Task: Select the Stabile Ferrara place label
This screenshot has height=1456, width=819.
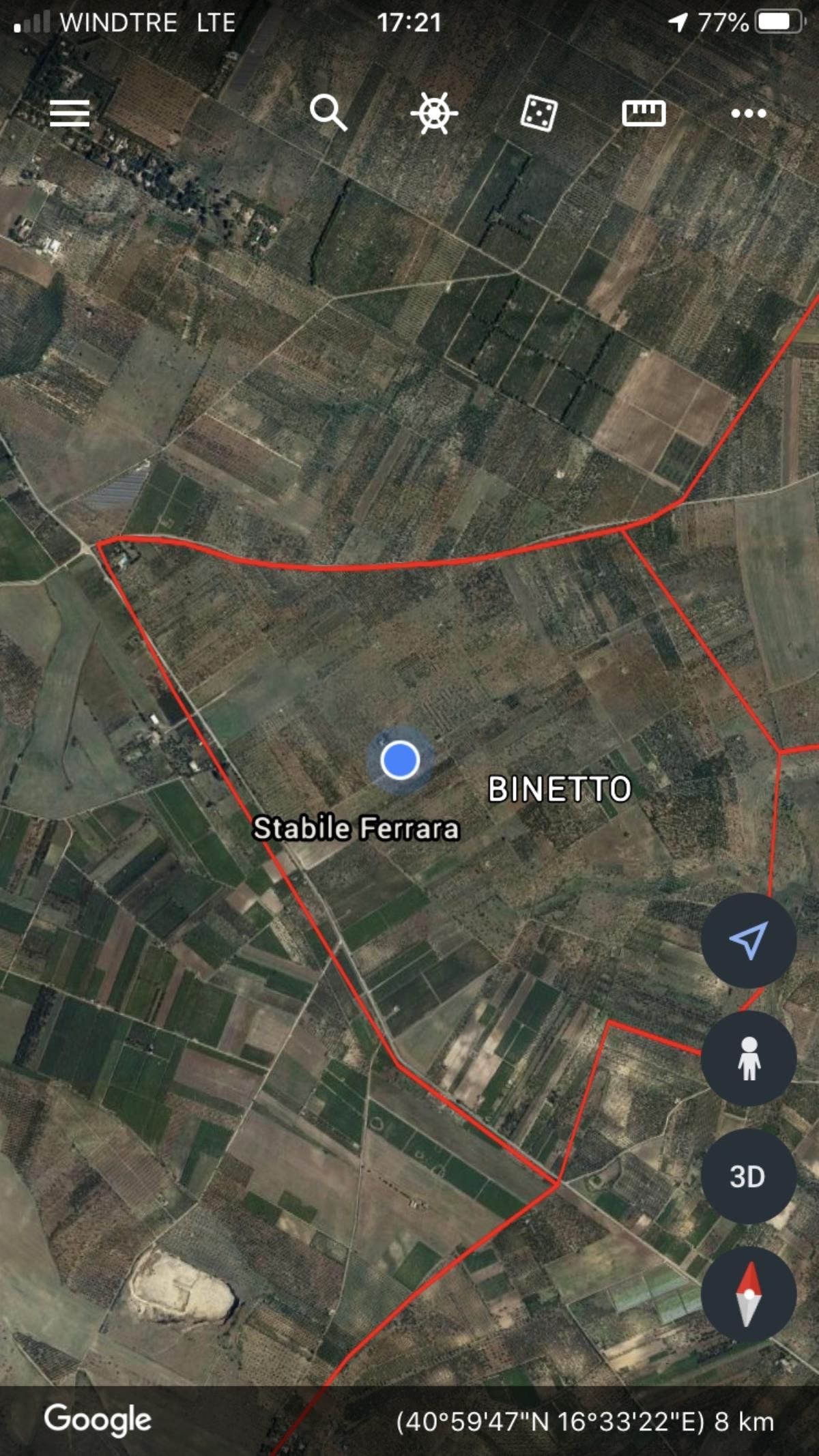Action: pos(356,828)
